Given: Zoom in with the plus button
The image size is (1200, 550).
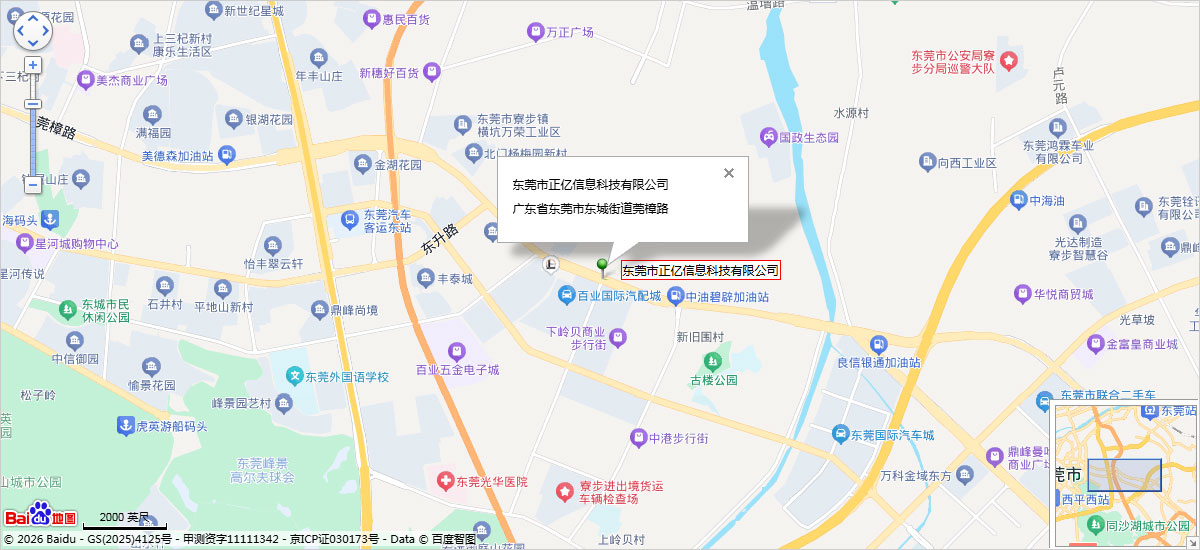Looking at the screenshot, I should [33, 65].
